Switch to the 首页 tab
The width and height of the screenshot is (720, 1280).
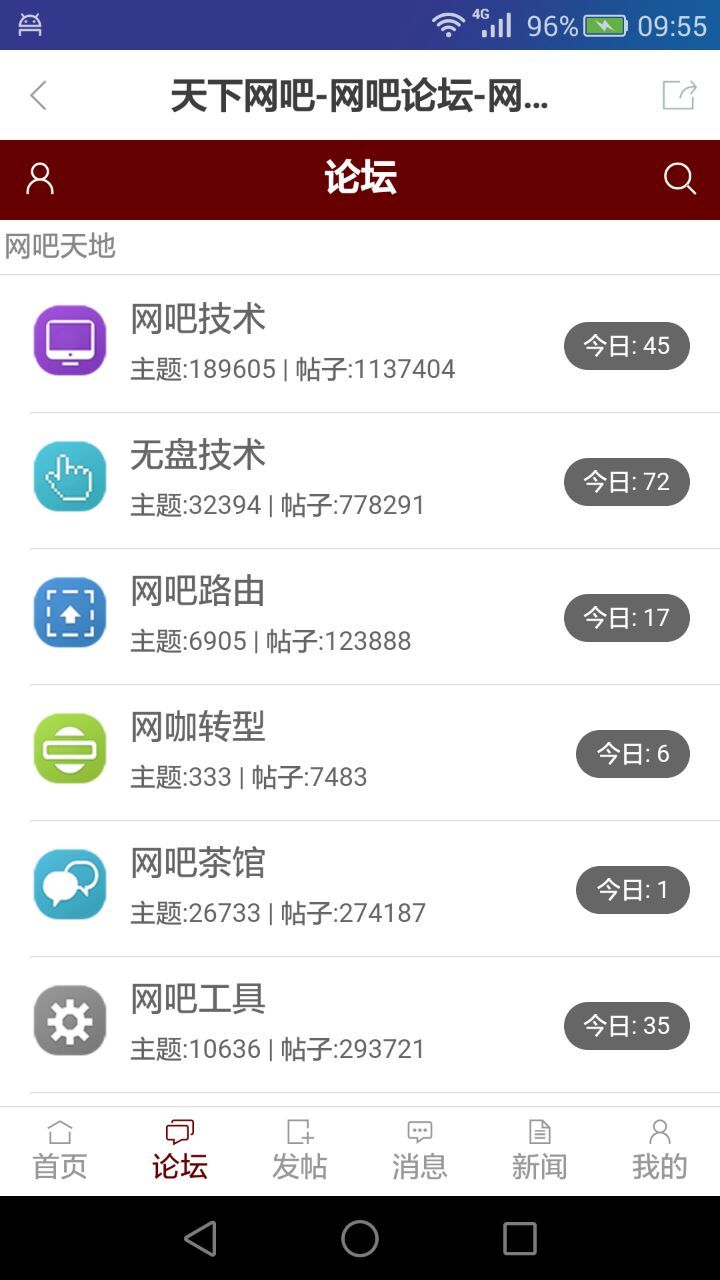[60, 1150]
